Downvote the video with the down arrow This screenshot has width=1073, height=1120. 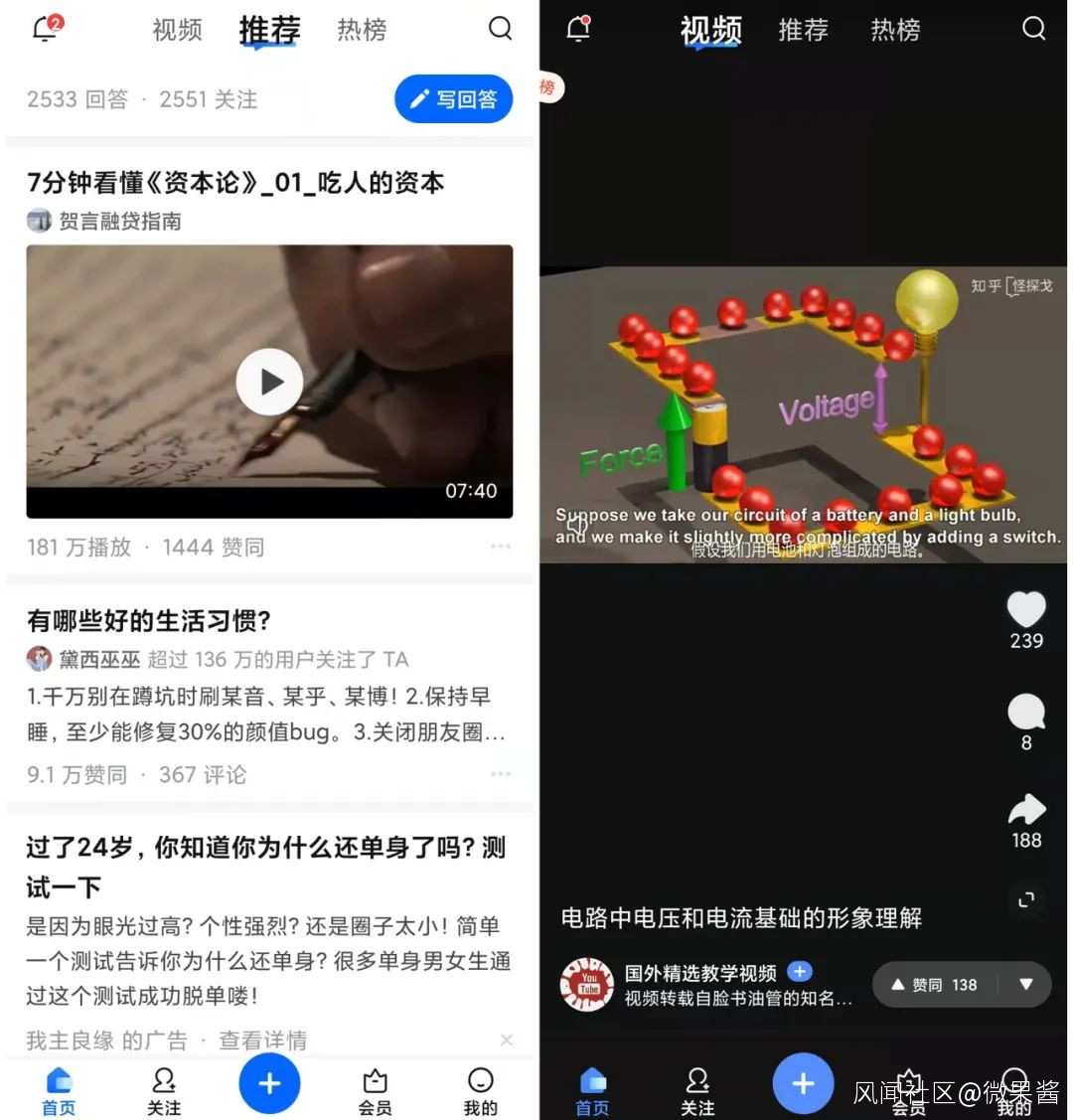(1026, 985)
